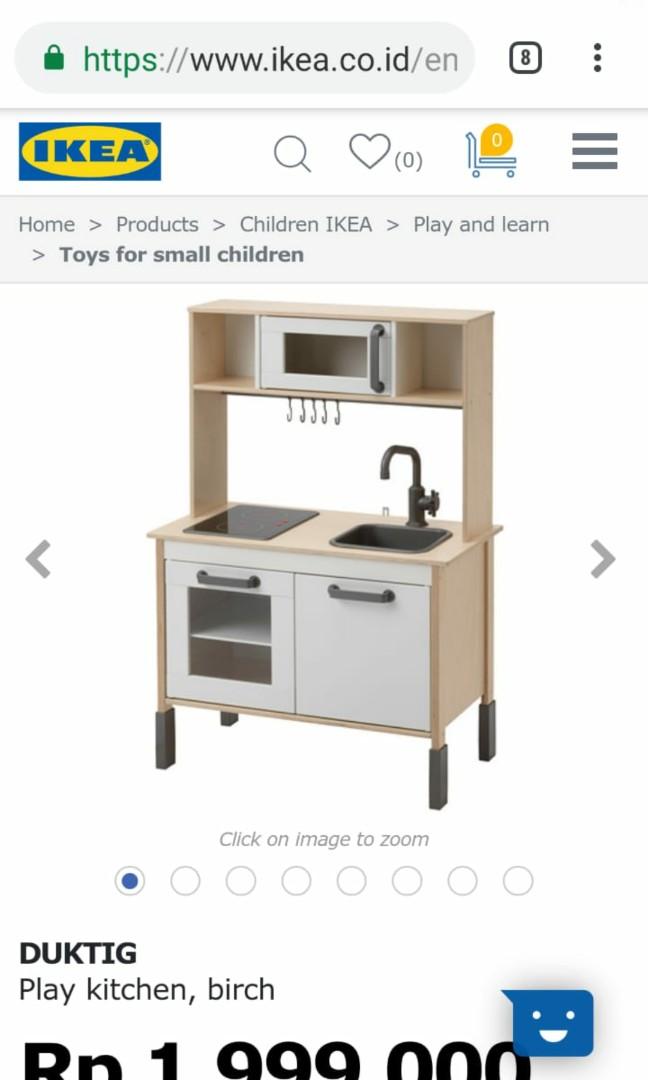View the wishlist heart icon
648x1080 pixels.
(370, 152)
